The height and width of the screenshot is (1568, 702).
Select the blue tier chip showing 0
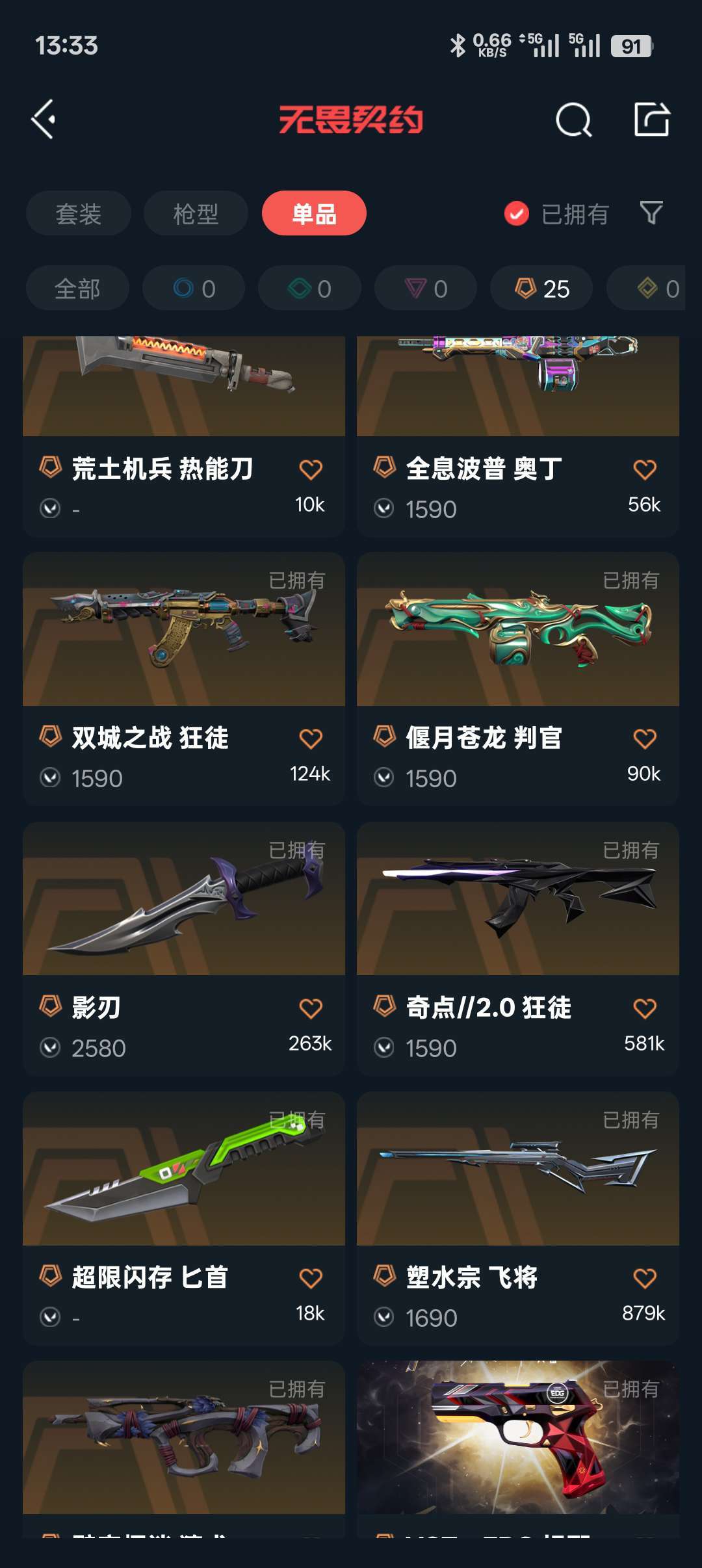[x=194, y=289]
